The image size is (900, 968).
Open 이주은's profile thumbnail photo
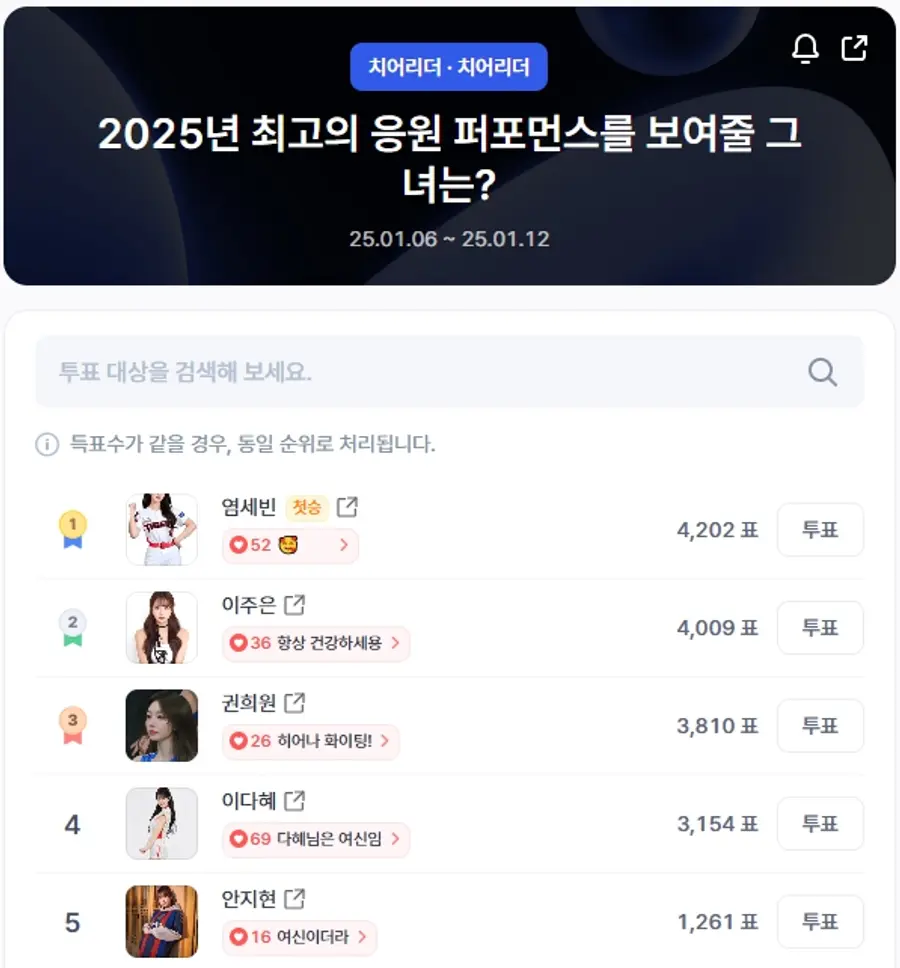(x=161, y=628)
